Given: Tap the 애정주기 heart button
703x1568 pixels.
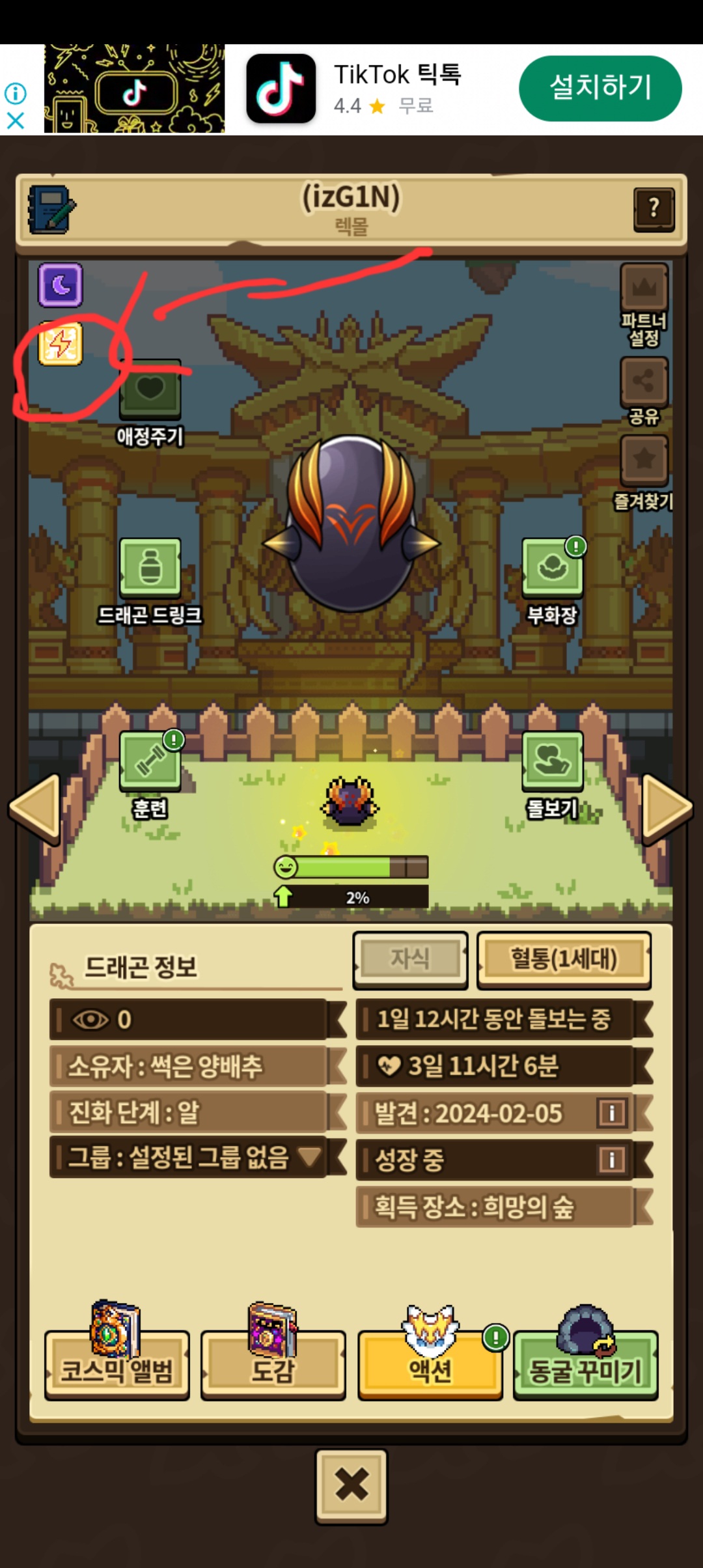Looking at the screenshot, I should point(150,389).
